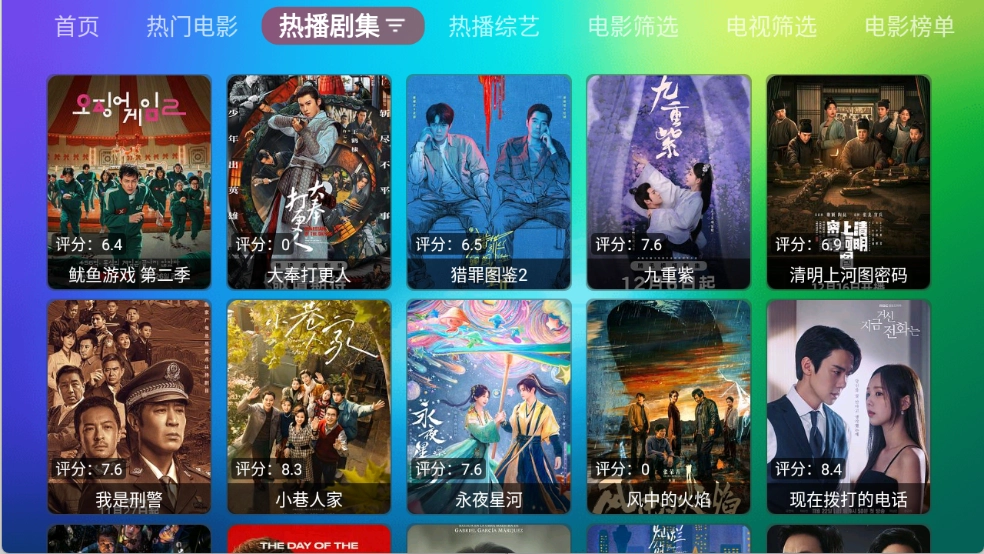Open the 我是刑警 card

pos(129,406)
